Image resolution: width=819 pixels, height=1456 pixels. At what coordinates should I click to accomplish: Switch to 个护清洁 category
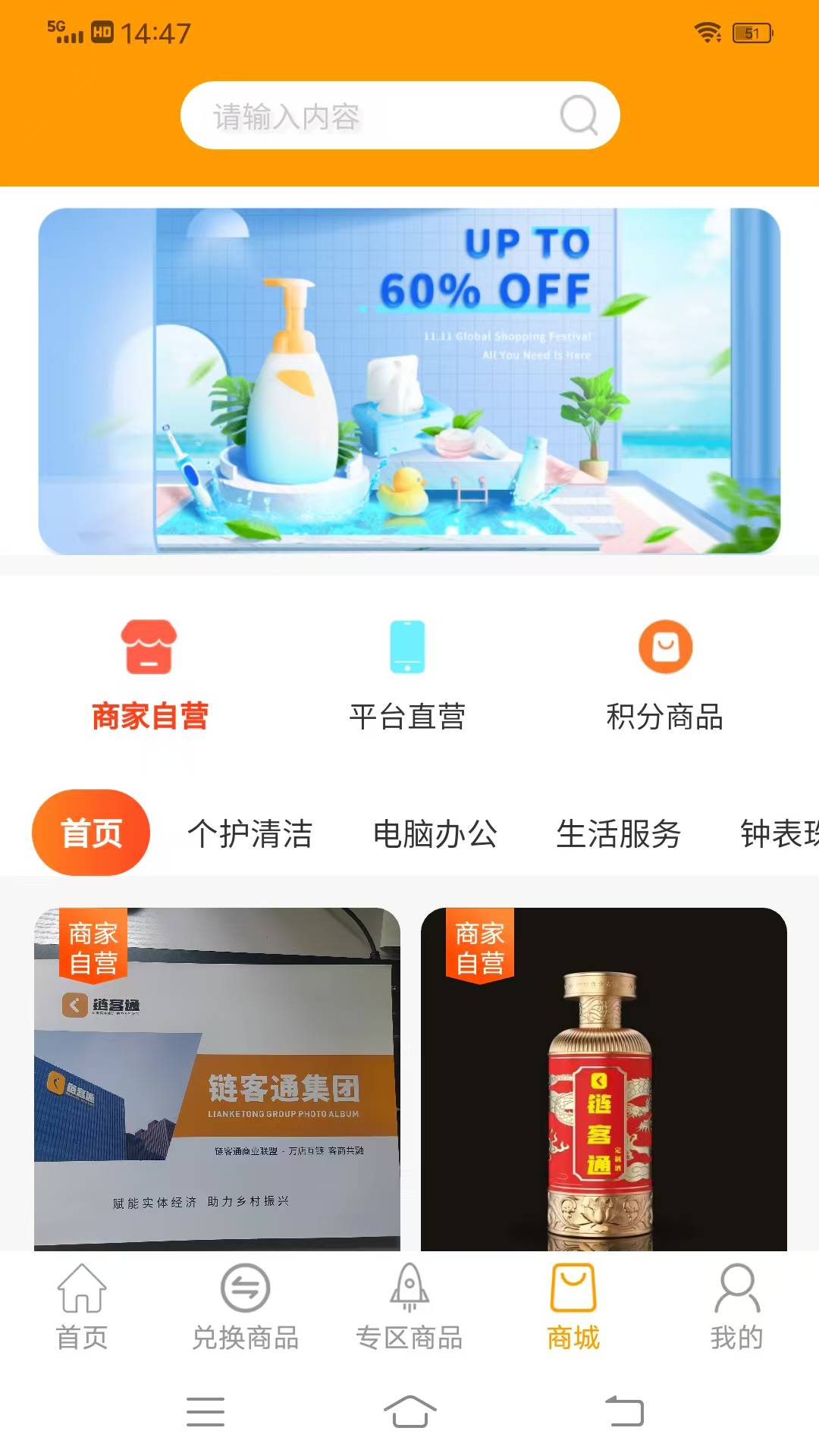(249, 833)
